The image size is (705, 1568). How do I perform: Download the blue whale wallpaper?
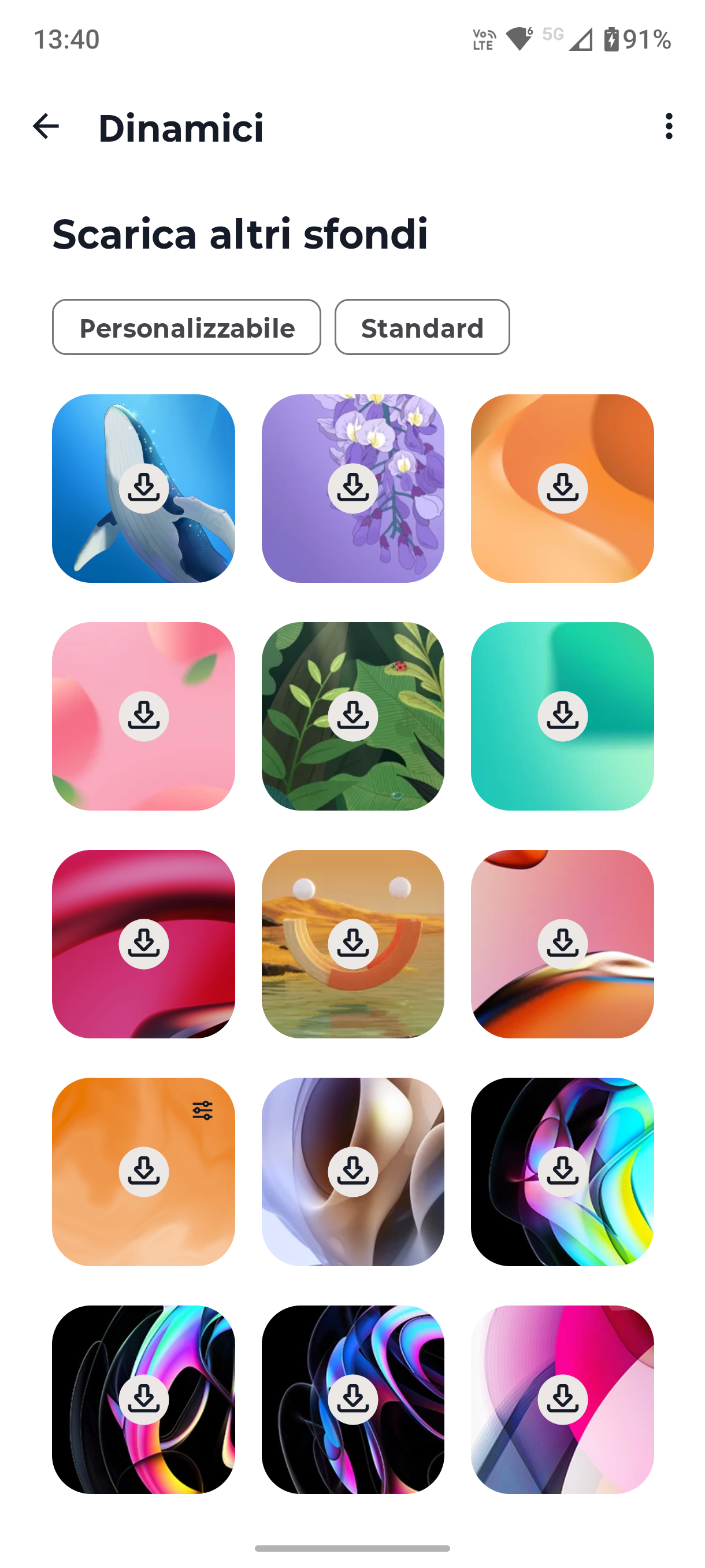tap(143, 488)
